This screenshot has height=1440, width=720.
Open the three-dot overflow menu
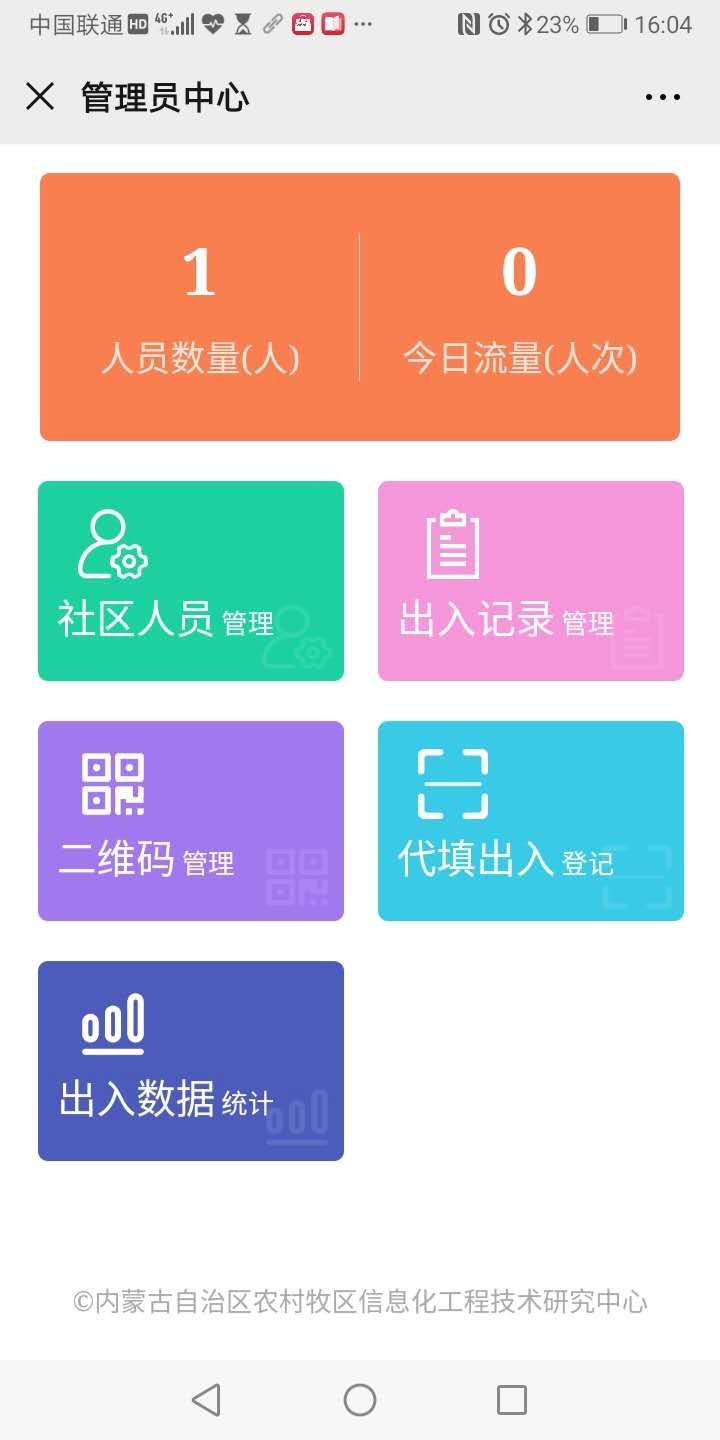662,97
